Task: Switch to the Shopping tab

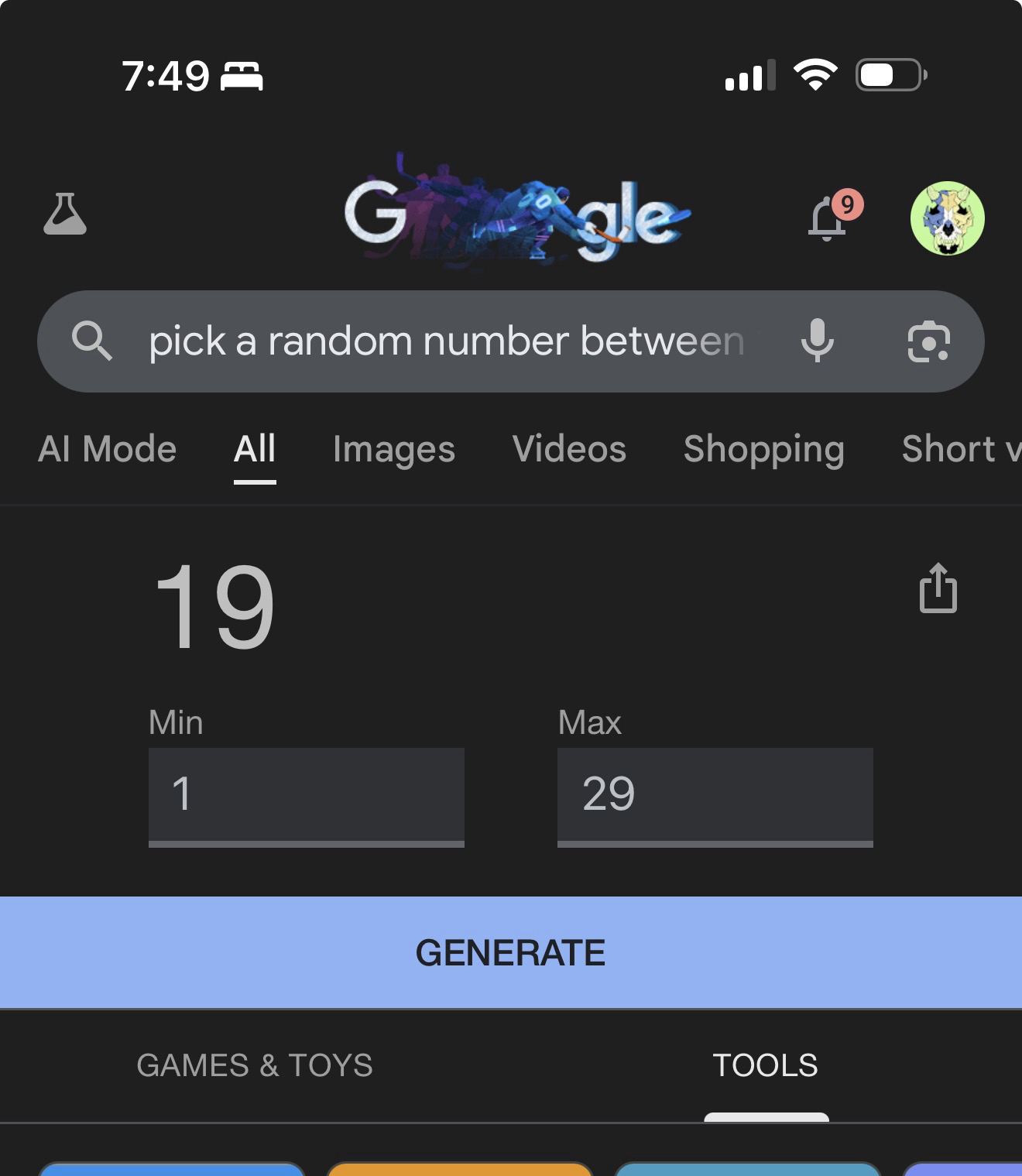Action: [x=763, y=449]
